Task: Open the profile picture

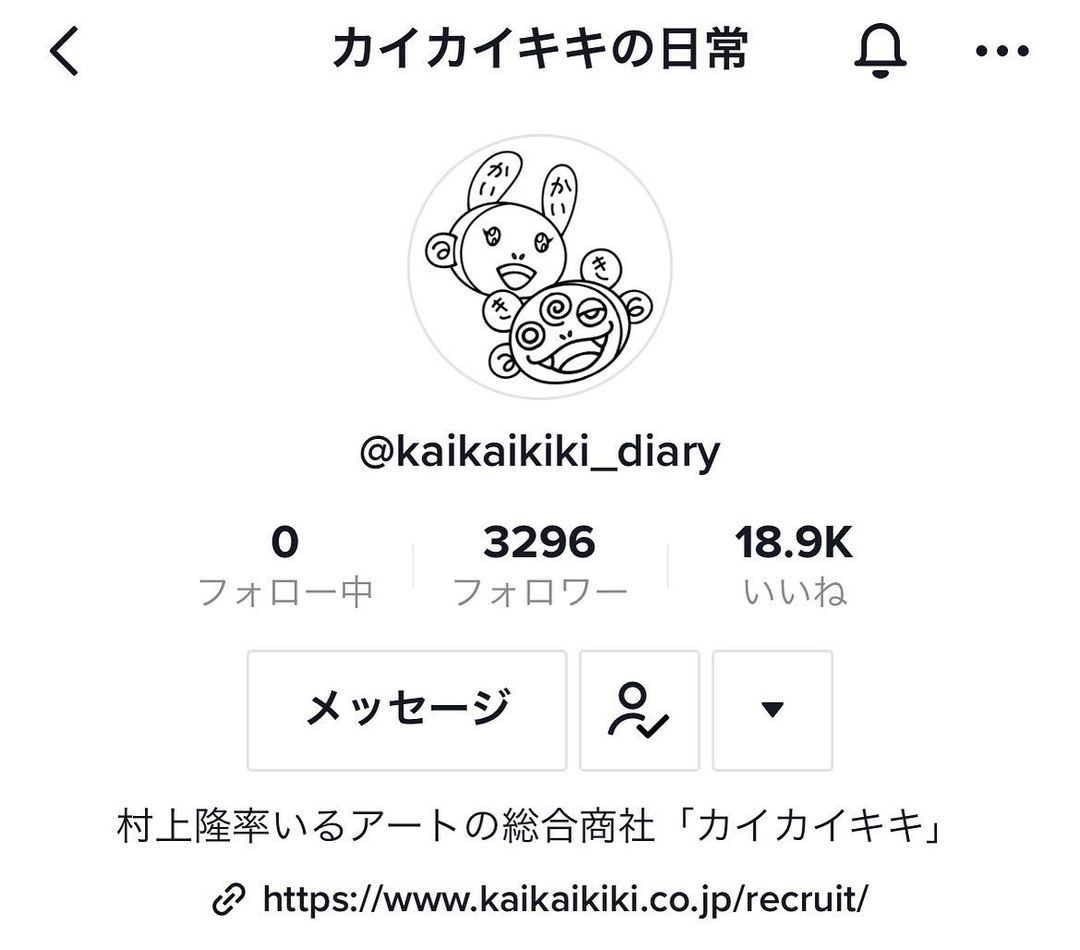Action: click(540, 267)
